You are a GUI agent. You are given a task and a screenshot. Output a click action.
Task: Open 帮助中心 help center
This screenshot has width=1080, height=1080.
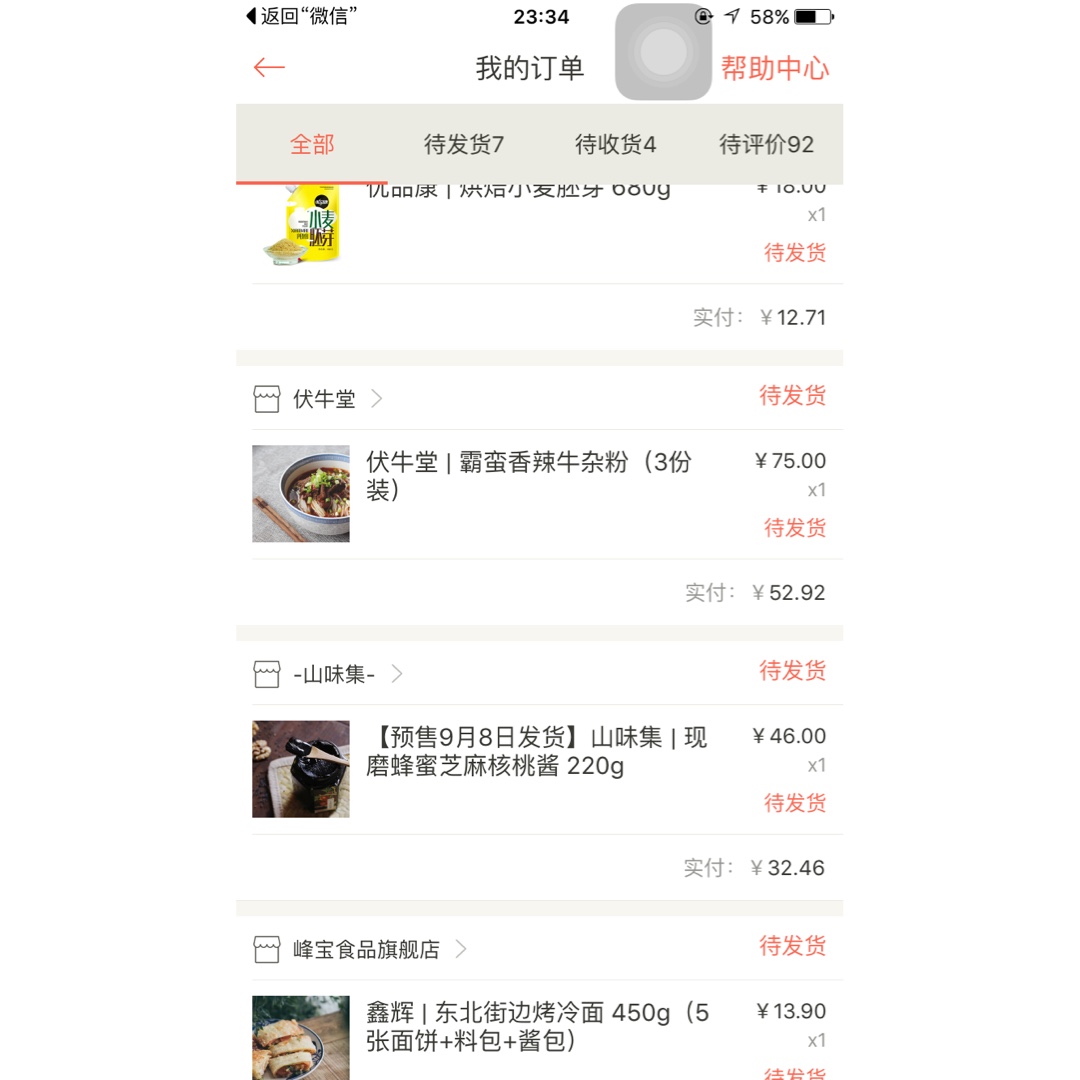[774, 68]
